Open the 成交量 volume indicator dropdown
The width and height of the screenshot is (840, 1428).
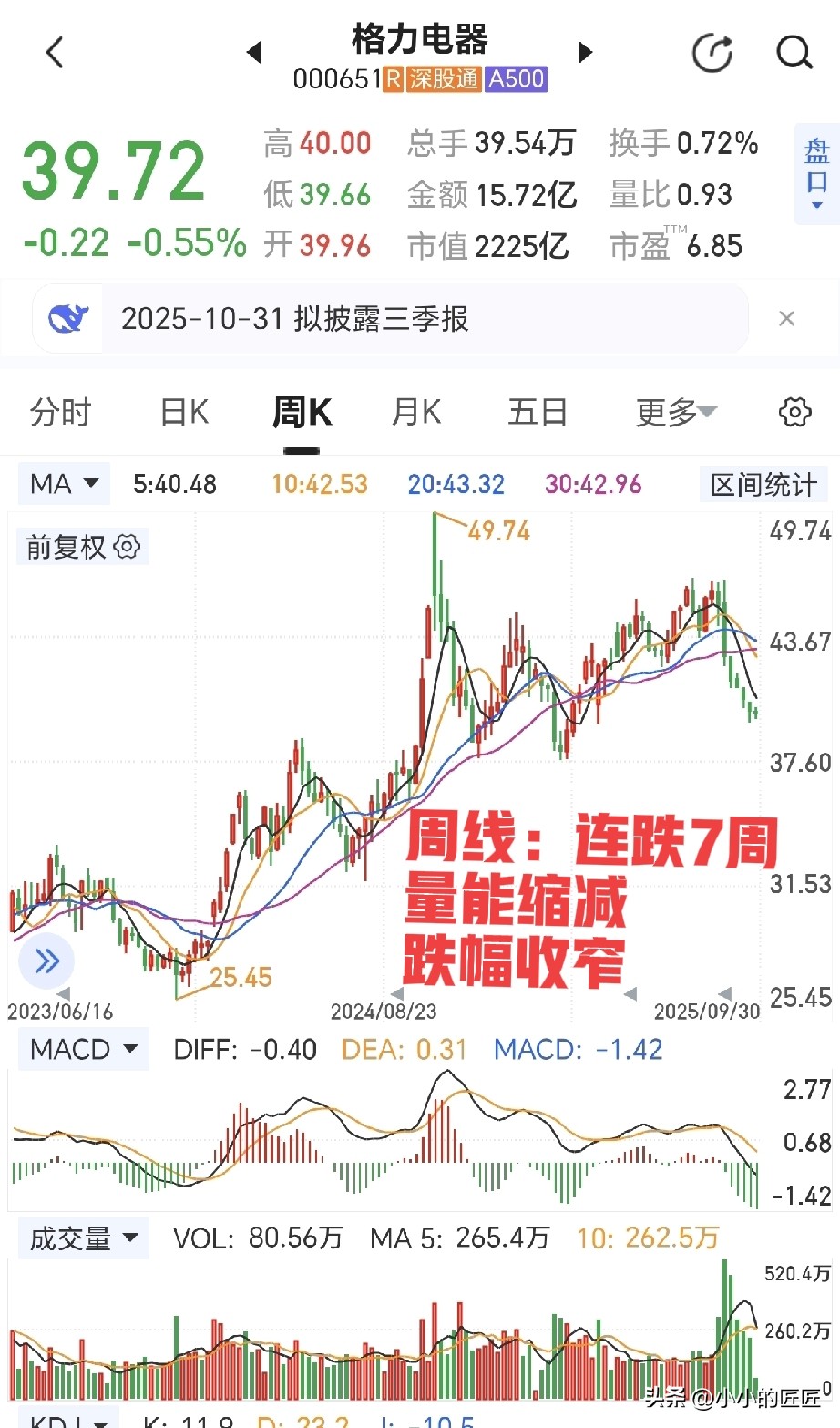(83, 1238)
